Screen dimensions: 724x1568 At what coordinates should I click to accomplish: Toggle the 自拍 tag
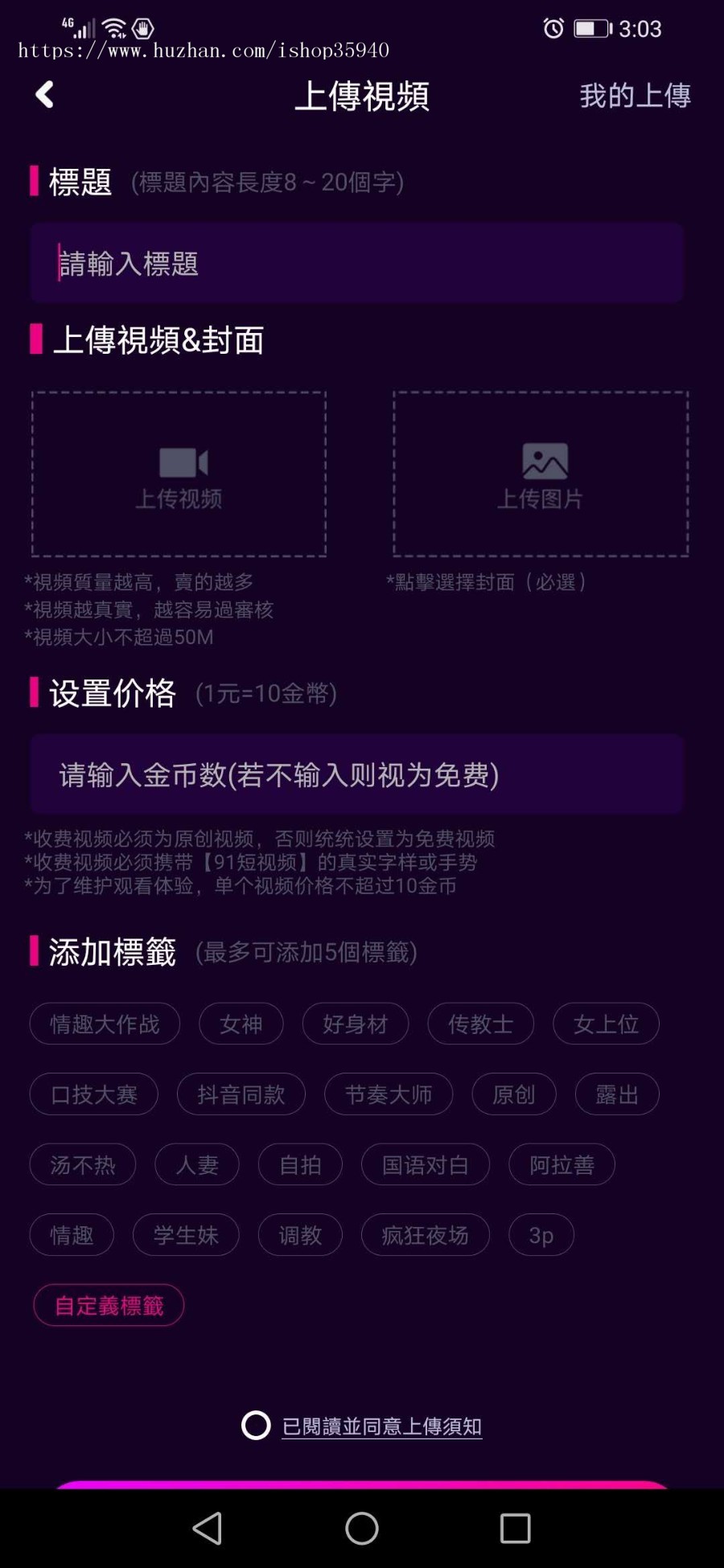(300, 1164)
